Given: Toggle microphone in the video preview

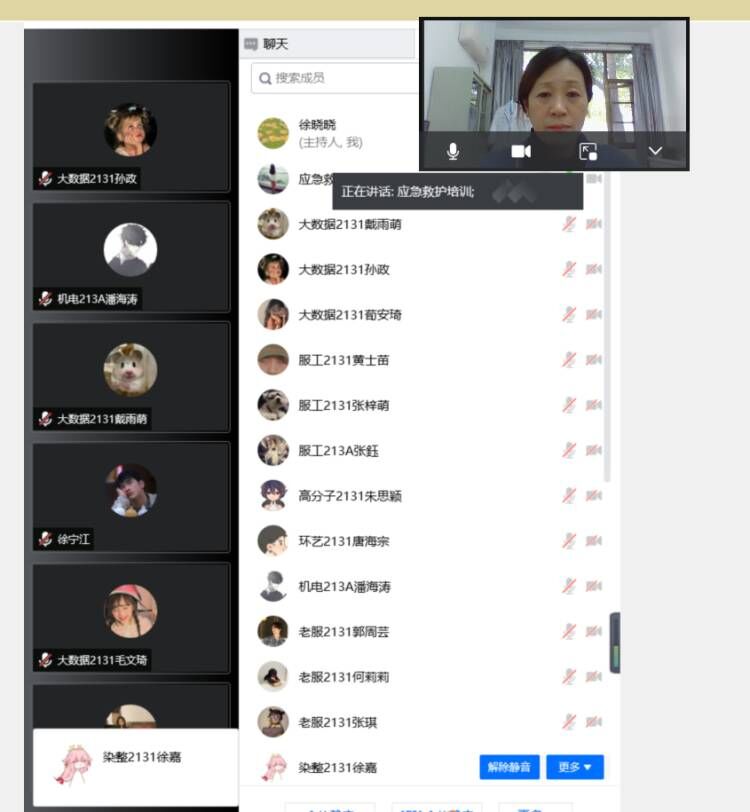Looking at the screenshot, I should (x=453, y=151).
